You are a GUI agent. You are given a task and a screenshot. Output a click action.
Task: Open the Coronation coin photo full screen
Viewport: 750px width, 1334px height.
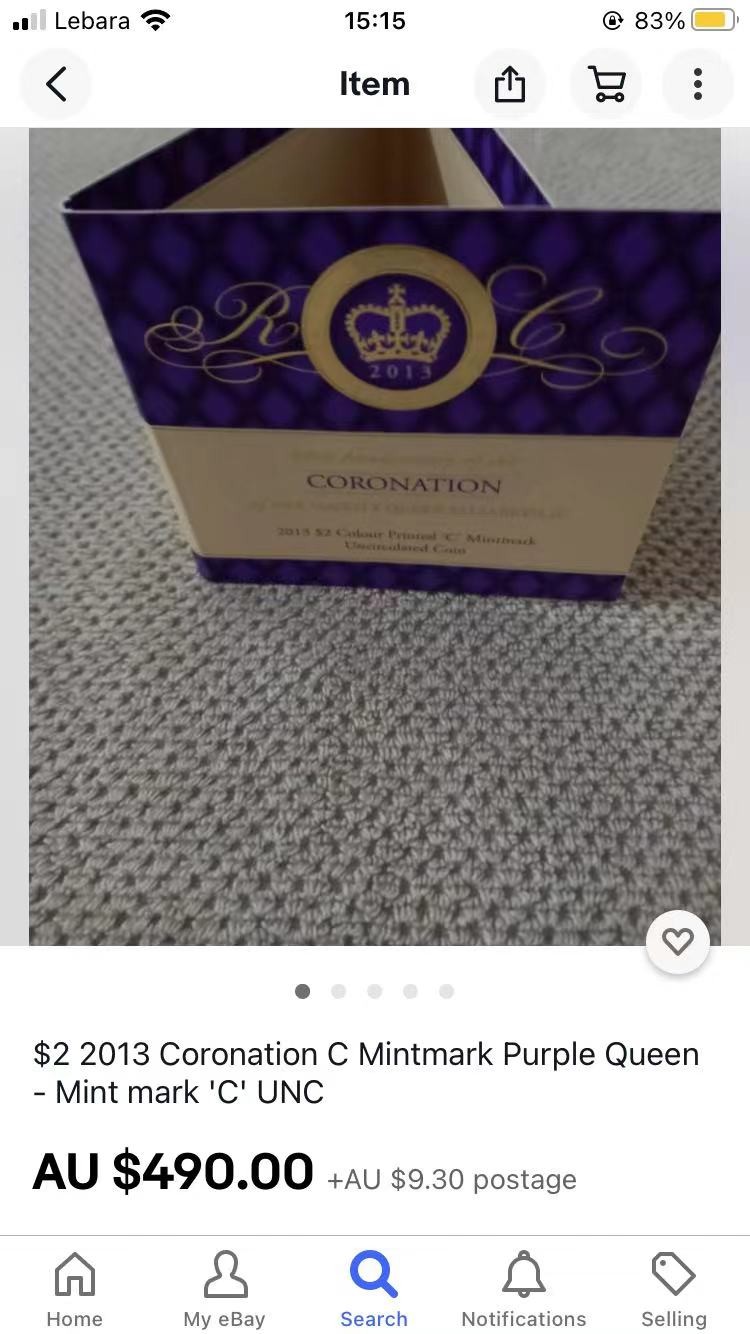[x=375, y=500]
